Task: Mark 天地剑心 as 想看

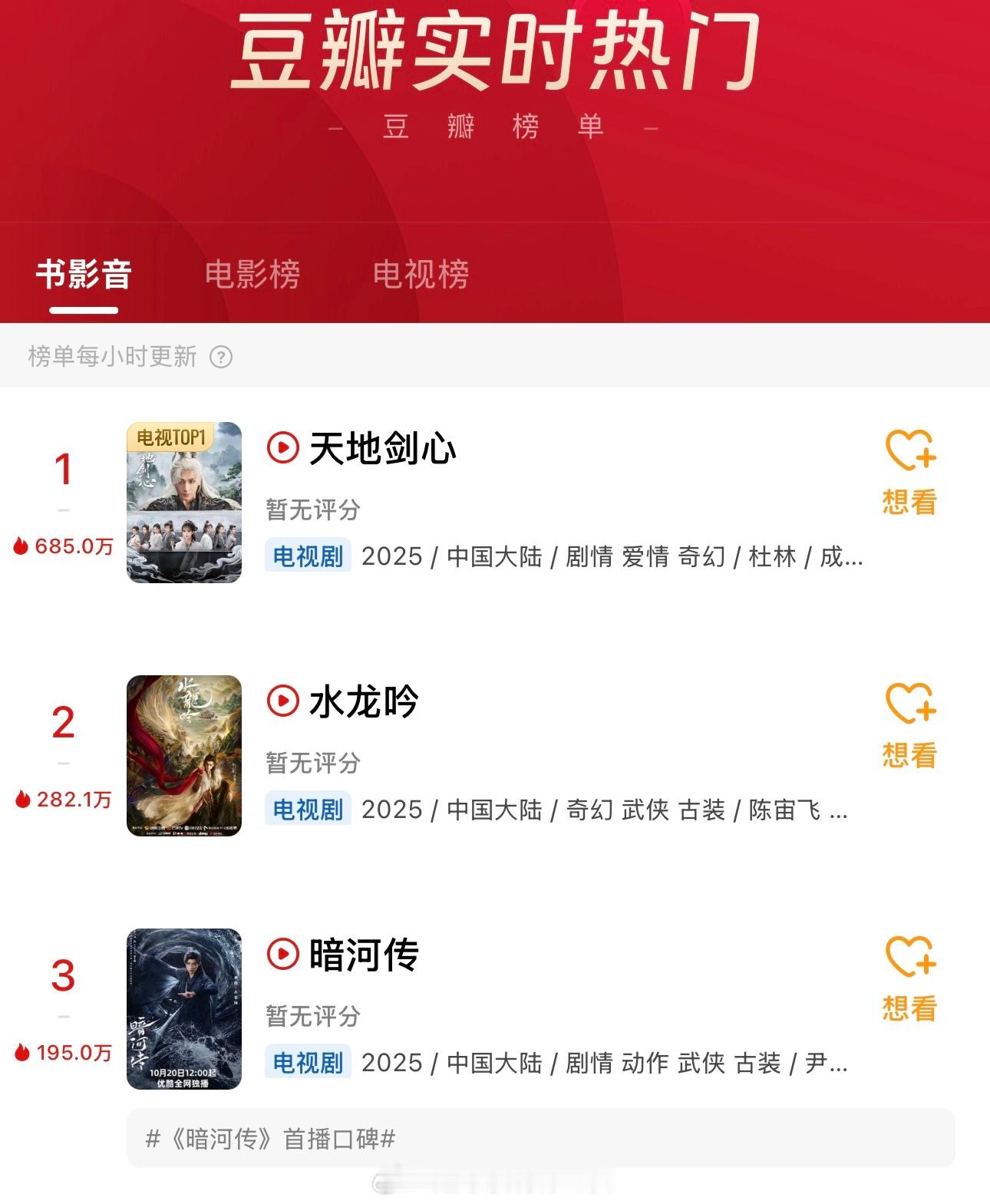Action: [909, 471]
